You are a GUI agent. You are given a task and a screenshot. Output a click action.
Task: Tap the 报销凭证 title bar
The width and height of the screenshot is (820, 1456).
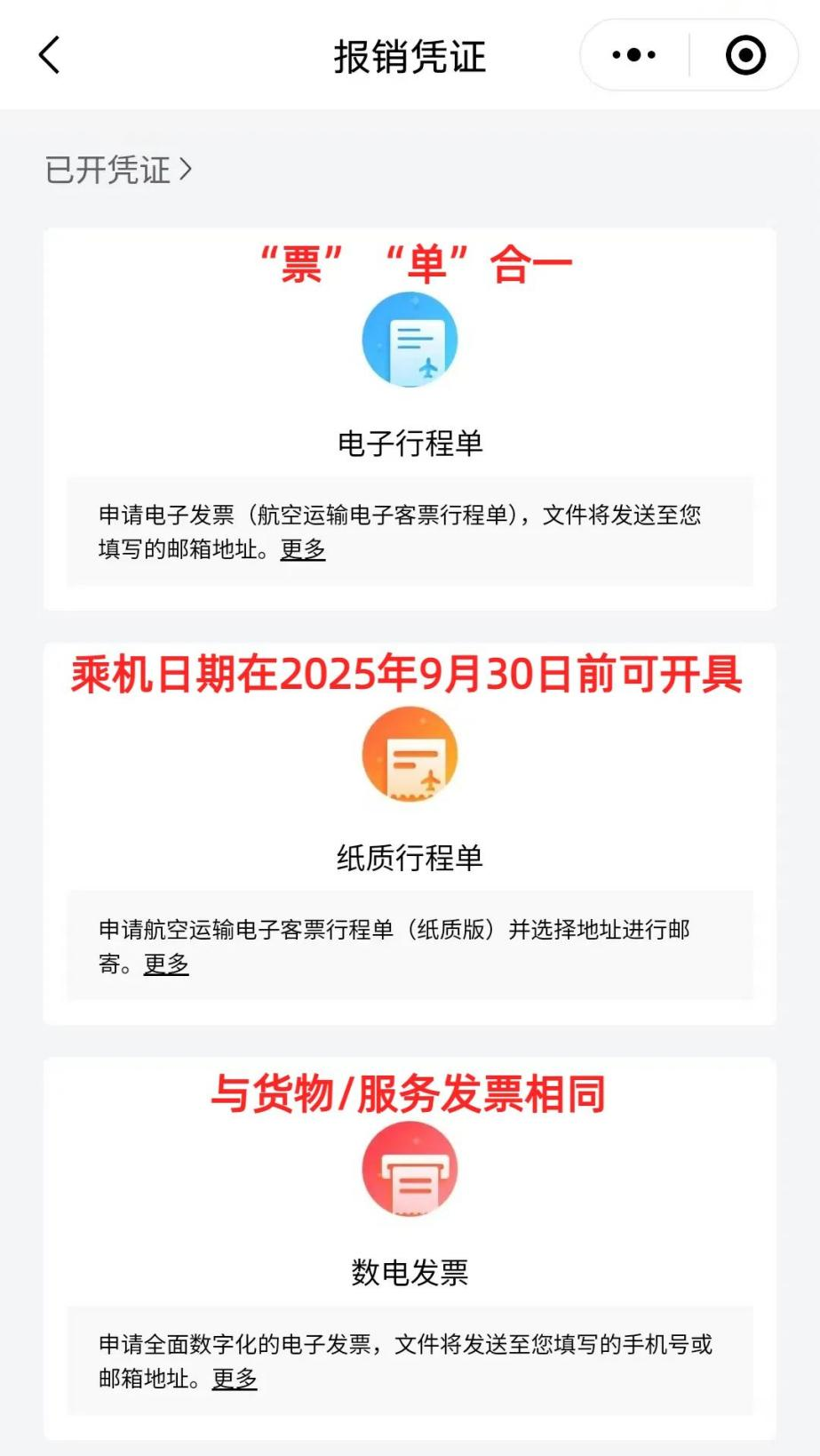tap(410, 54)
